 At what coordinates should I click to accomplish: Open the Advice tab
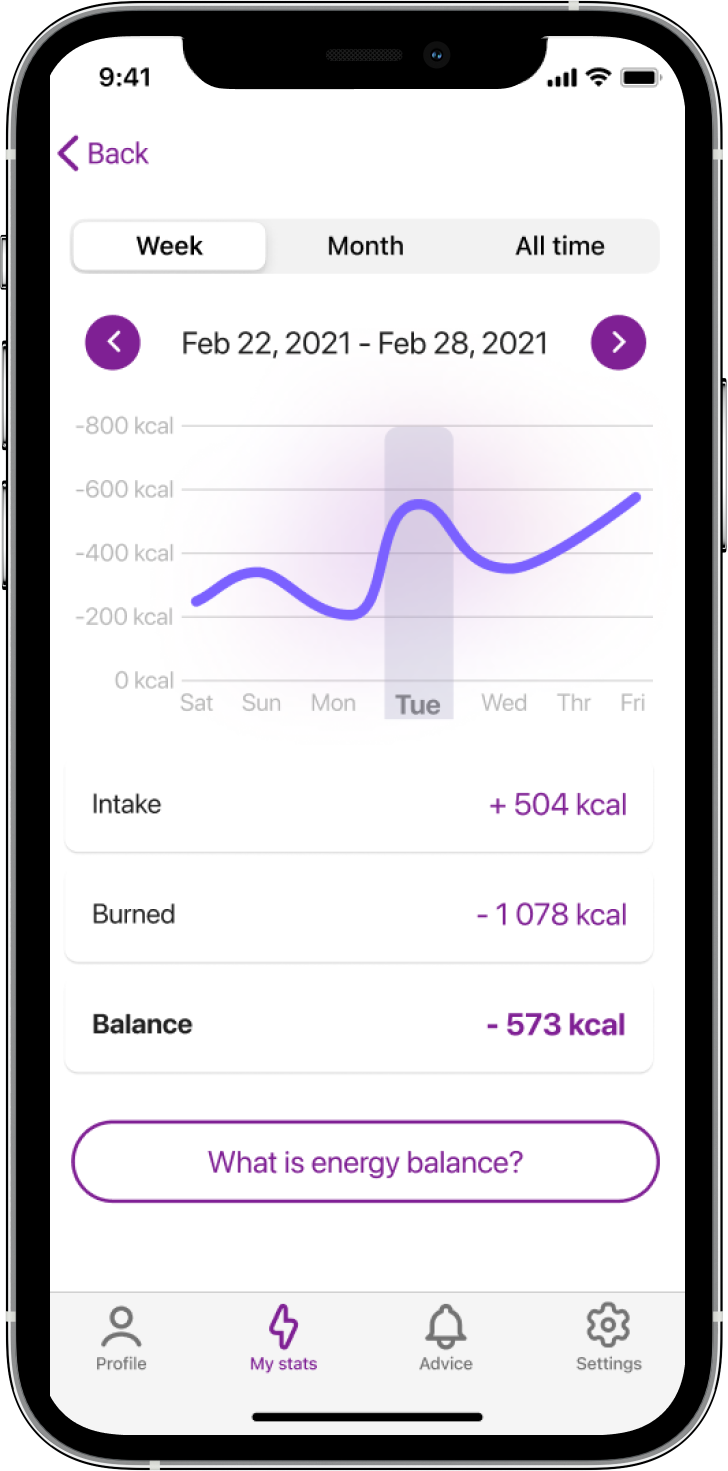click(x=446, y=1339)
